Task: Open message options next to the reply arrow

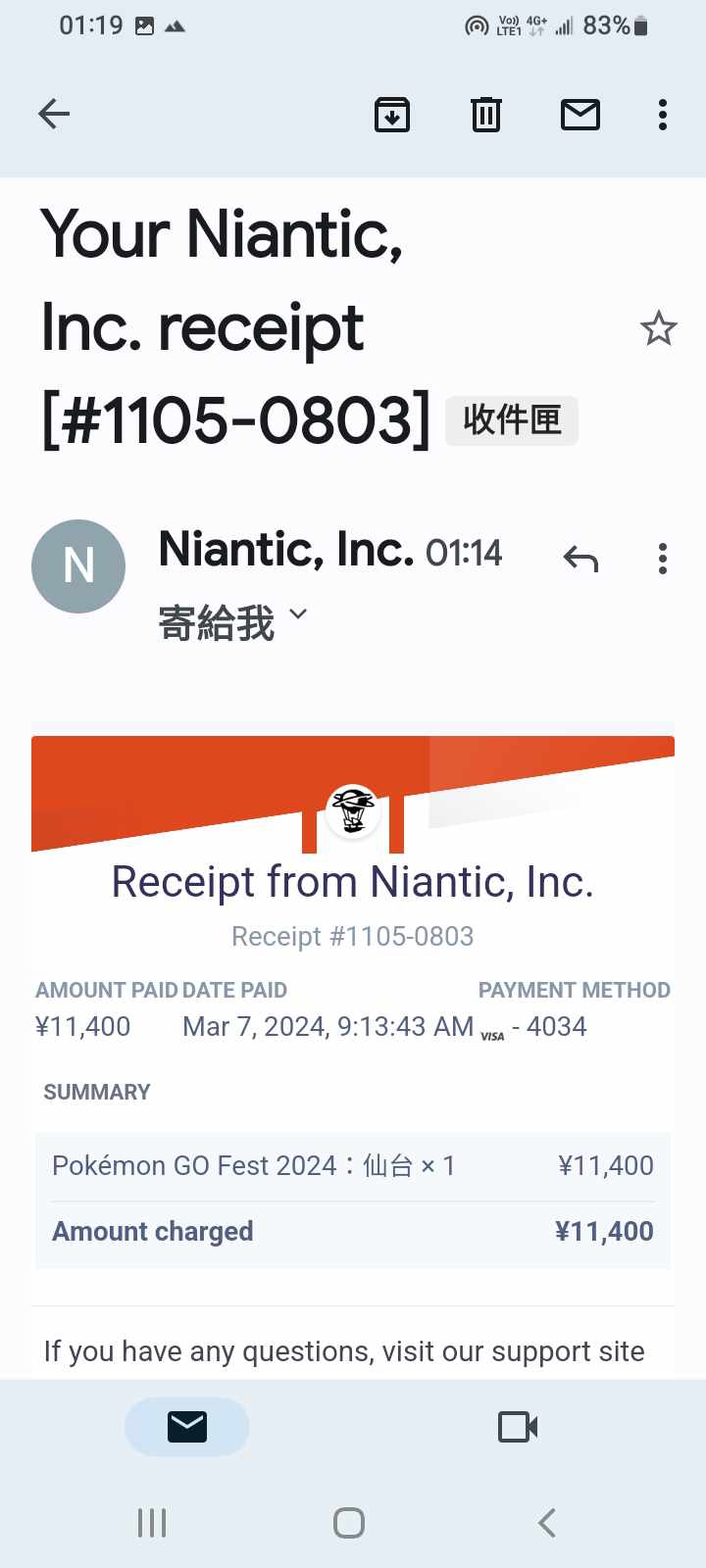Action: (663, 559)
